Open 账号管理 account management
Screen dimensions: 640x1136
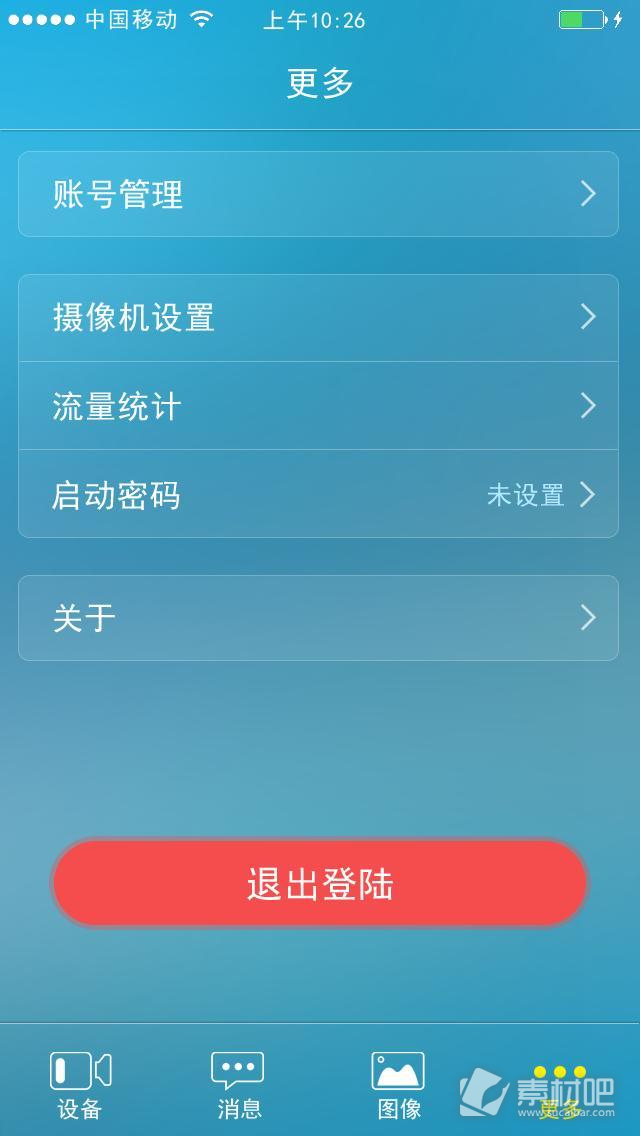318,194
